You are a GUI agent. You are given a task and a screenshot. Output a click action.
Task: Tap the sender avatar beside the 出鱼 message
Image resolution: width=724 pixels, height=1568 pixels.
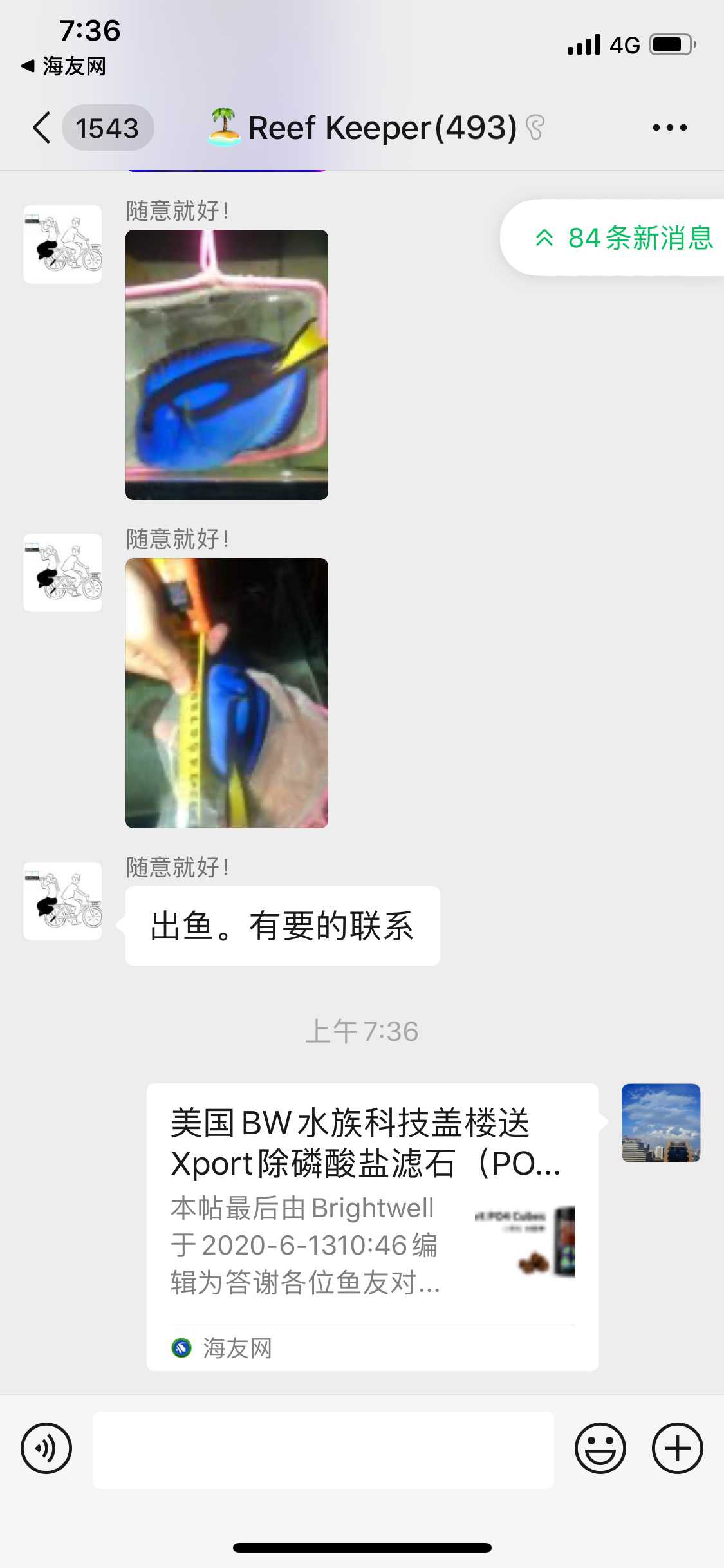(63, 901)
